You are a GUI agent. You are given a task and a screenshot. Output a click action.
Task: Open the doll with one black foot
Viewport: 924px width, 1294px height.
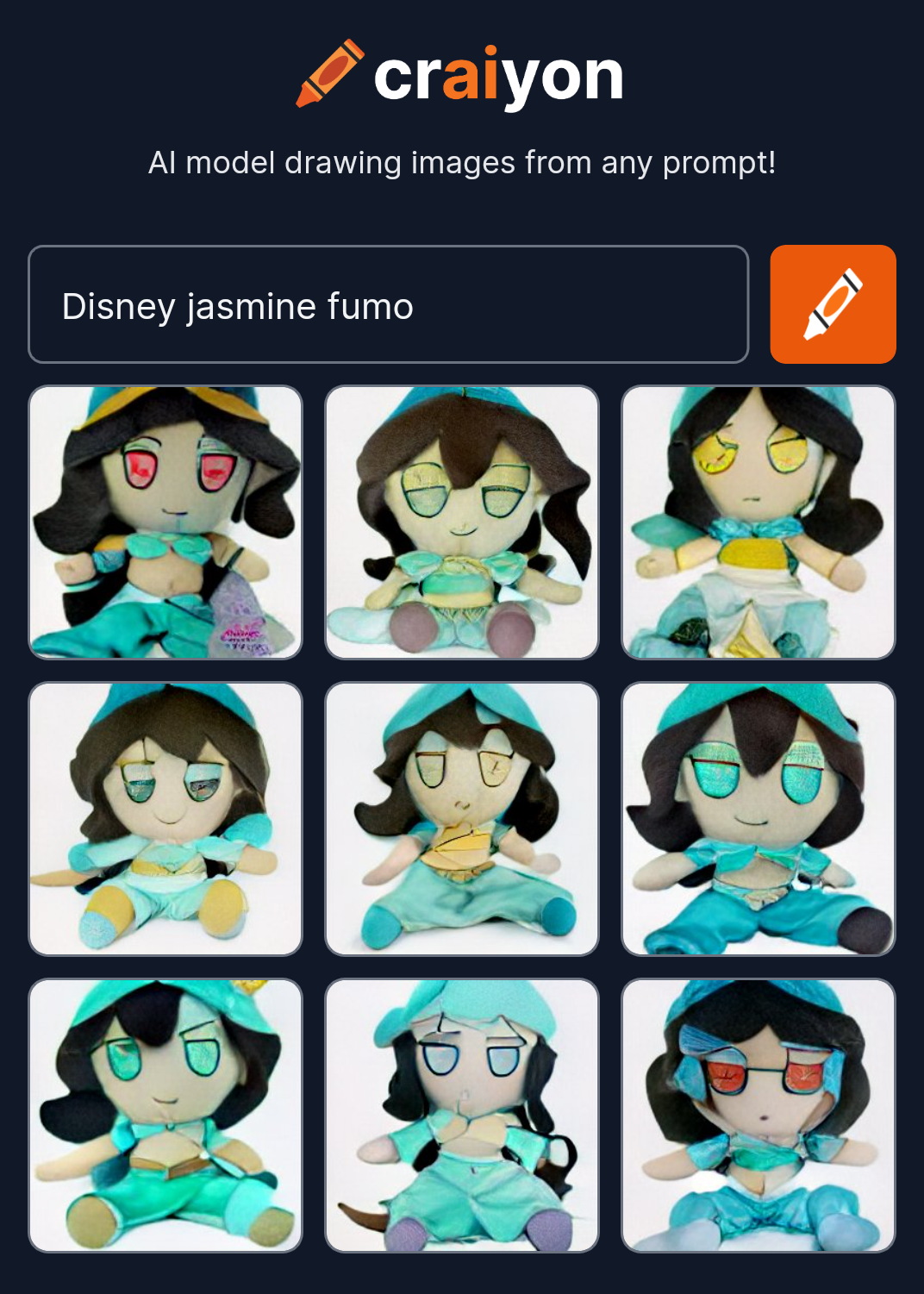click(759, 819)
